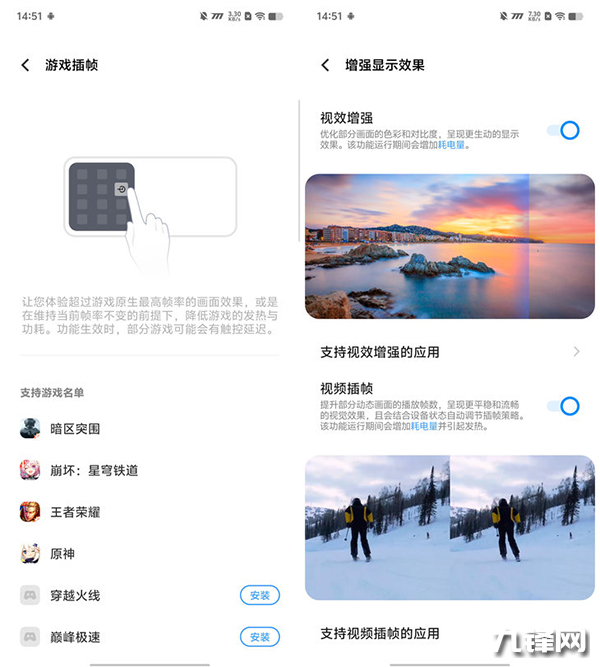Go back from the 游戏插帧 page
This screenshot has width=600, height=667.
(x=26, y=65)
